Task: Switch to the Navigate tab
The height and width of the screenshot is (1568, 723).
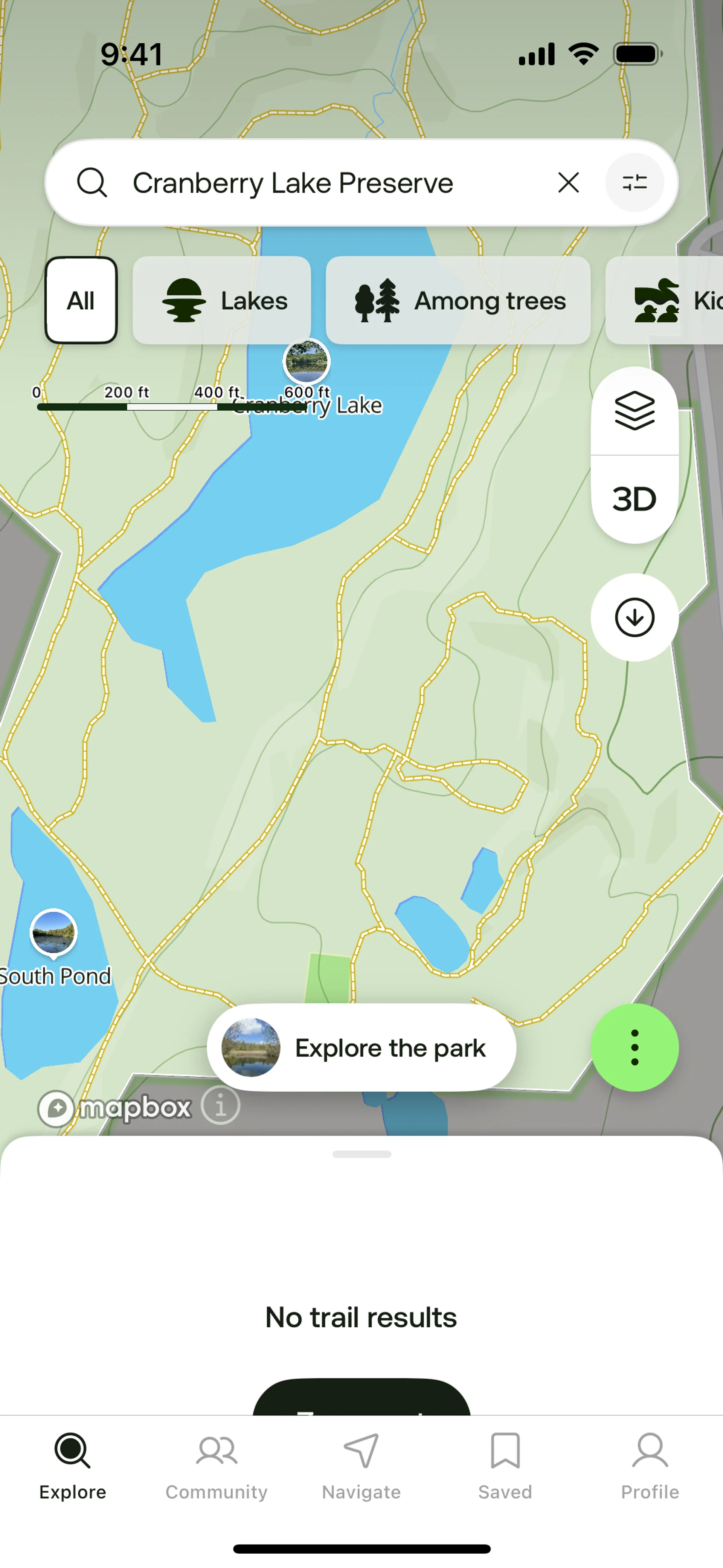Action: [361, 1467]
